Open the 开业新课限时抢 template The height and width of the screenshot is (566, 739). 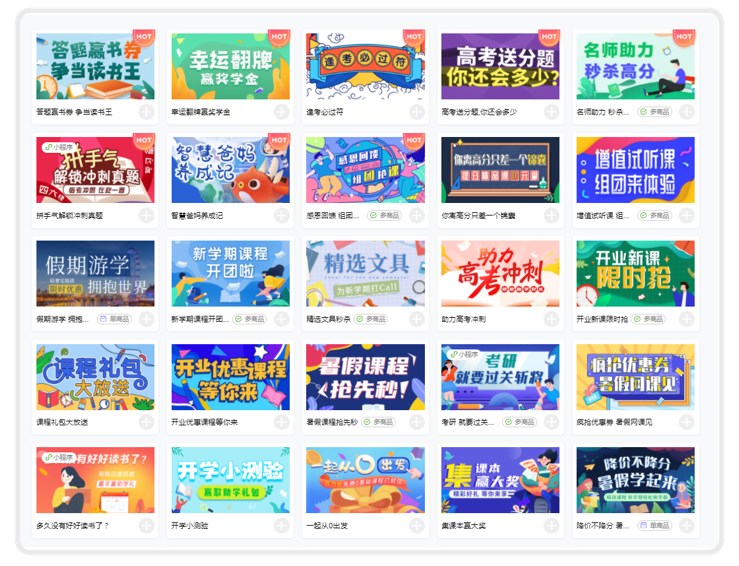pyautogui.click(x=635, y=273)
